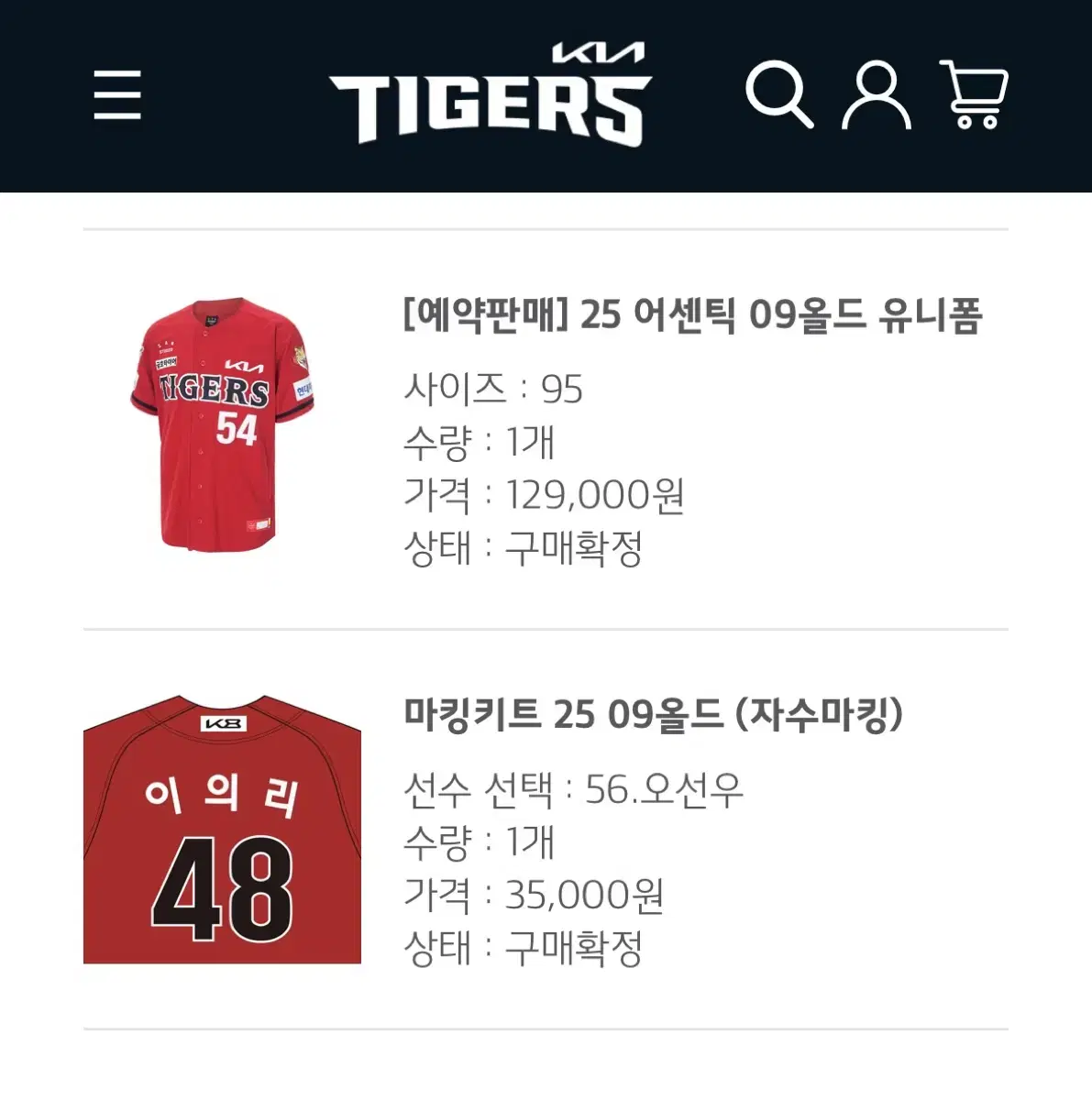Open the [예약판매] 25 어센틱 09올드 유니폼 product page
The image size is (1092, 1100).
[x=694, y=316]
